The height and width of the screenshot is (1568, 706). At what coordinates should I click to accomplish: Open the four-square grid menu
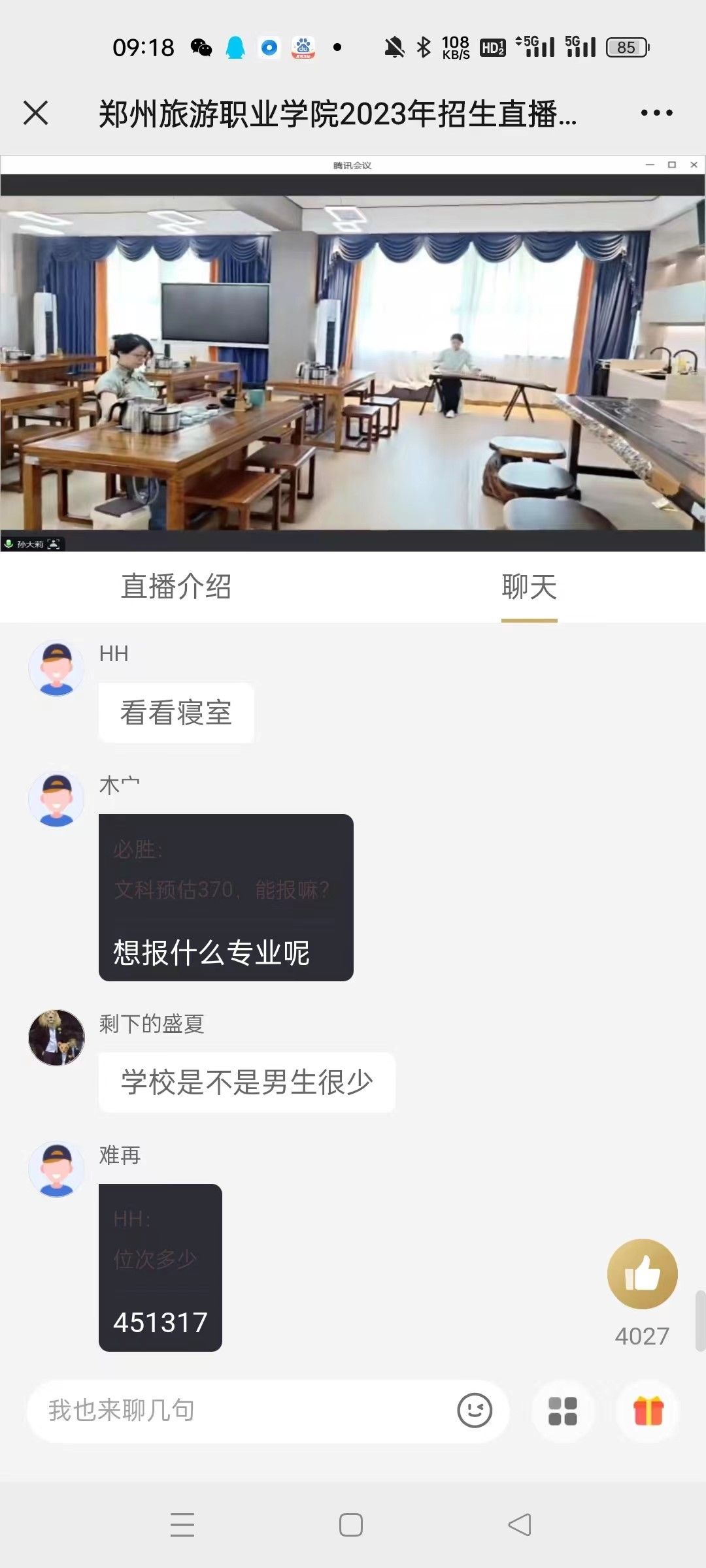coord(562,1411)
